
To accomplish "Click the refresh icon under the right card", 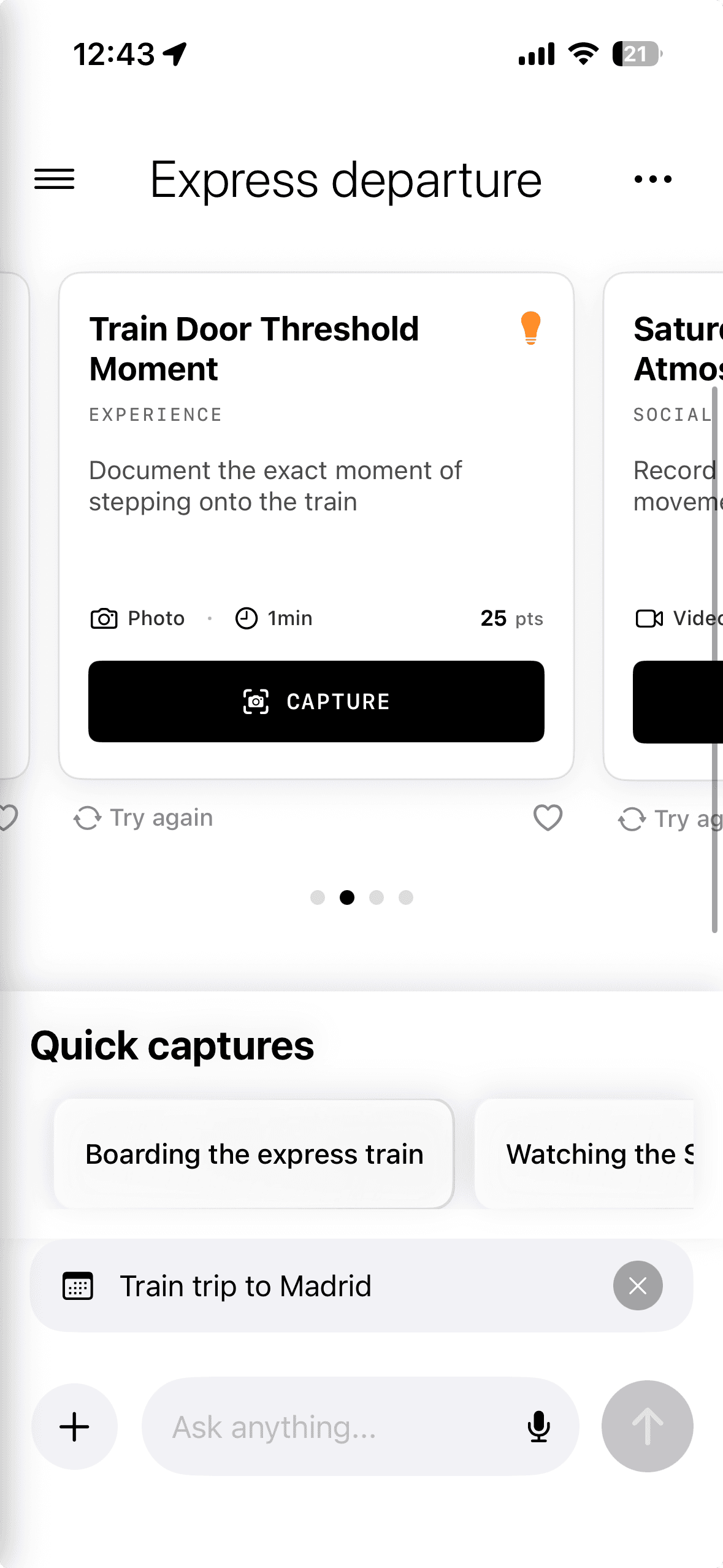I will [x=633, y=818].
